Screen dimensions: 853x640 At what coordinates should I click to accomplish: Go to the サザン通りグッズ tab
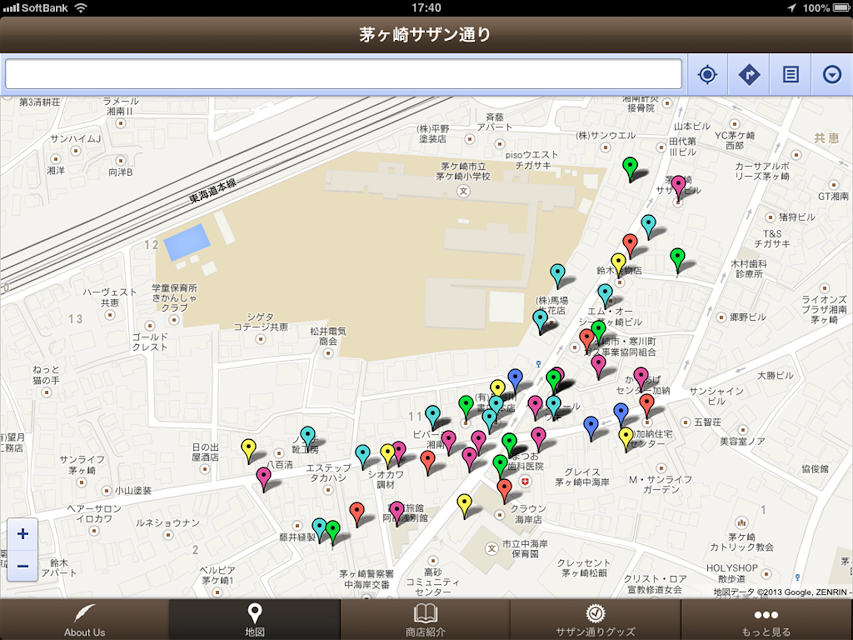[x=596, y=620]
